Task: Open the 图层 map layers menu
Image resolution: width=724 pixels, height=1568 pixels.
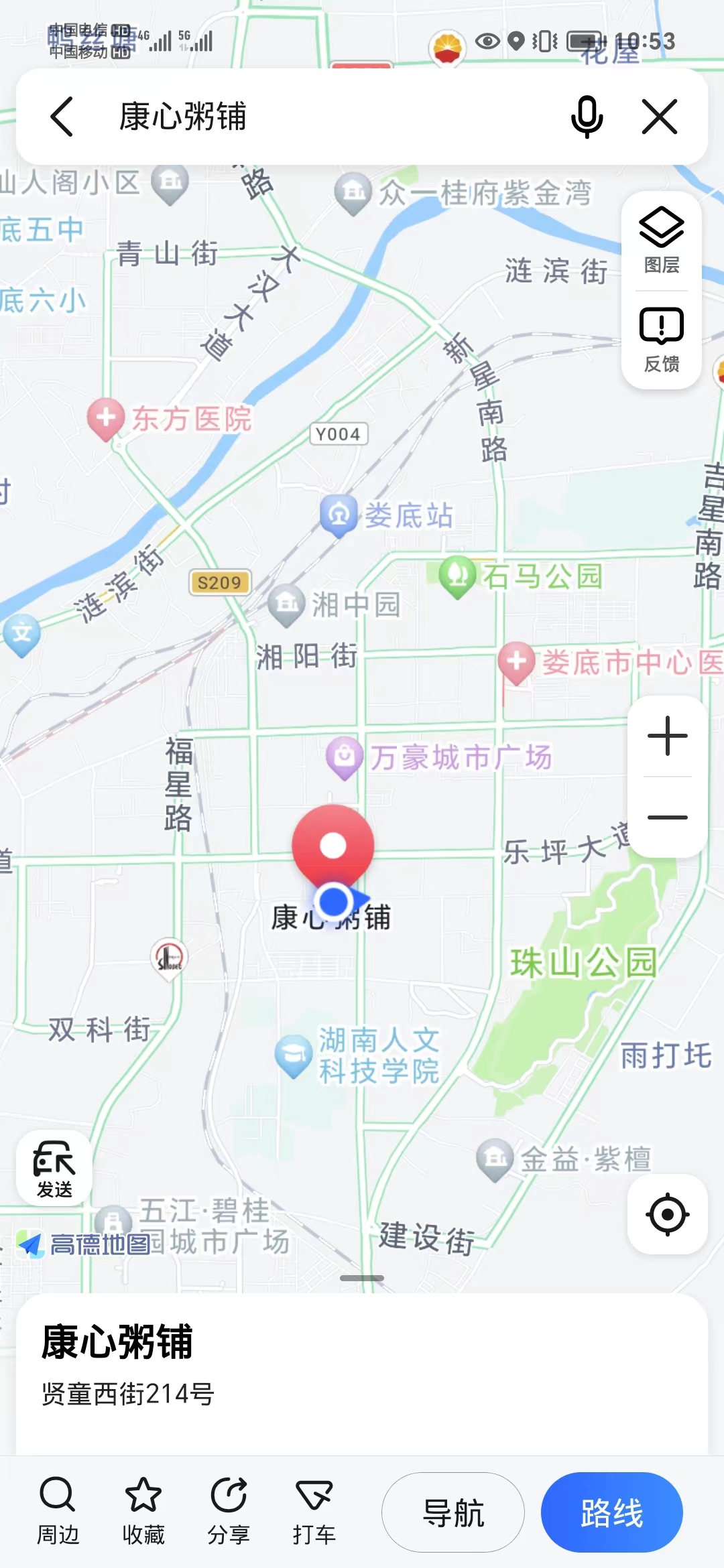Action: pyautogui.click(x=662, y=241)
